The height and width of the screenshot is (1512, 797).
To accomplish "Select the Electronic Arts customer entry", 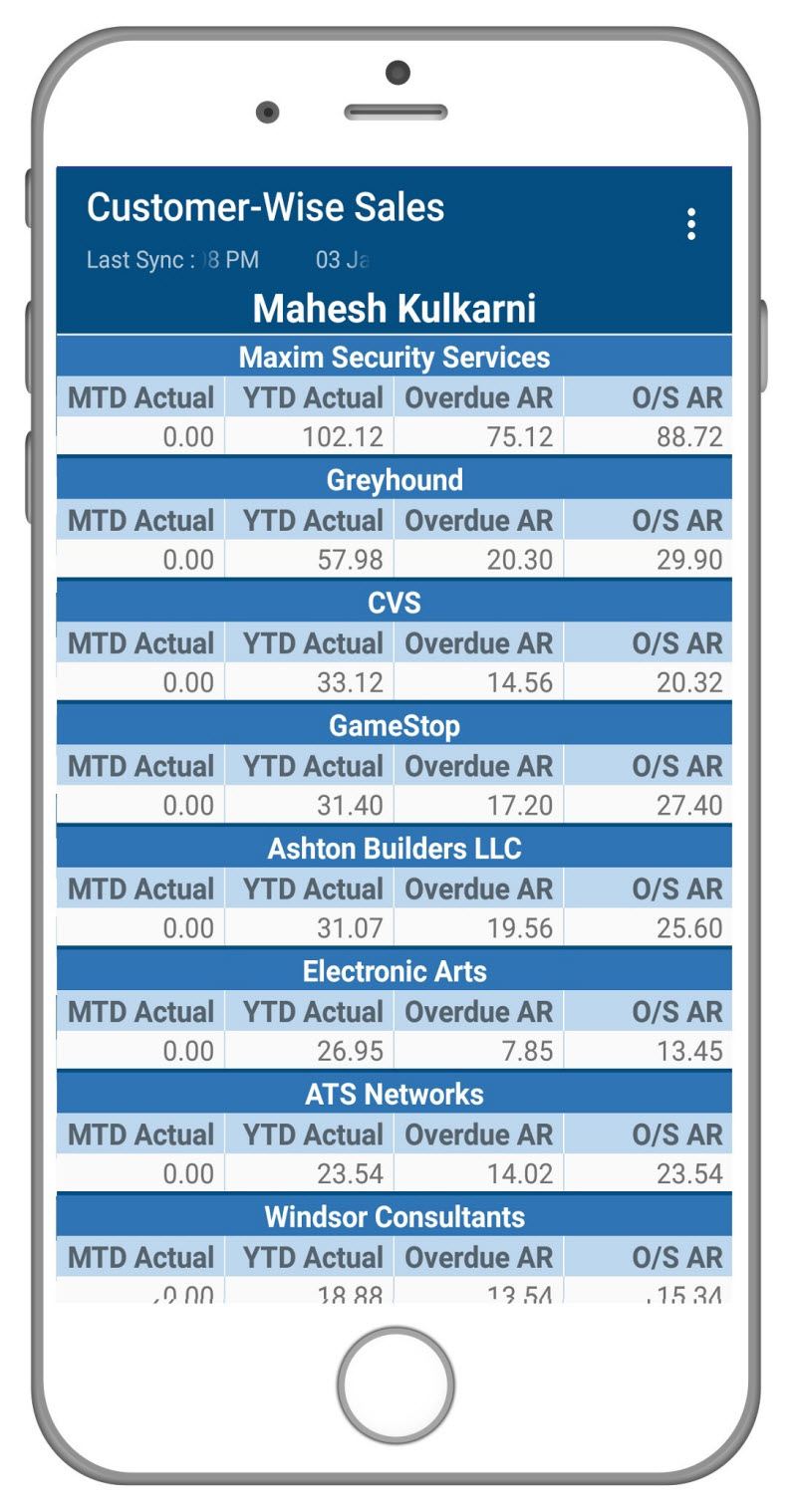I will (x=395, y=970).
